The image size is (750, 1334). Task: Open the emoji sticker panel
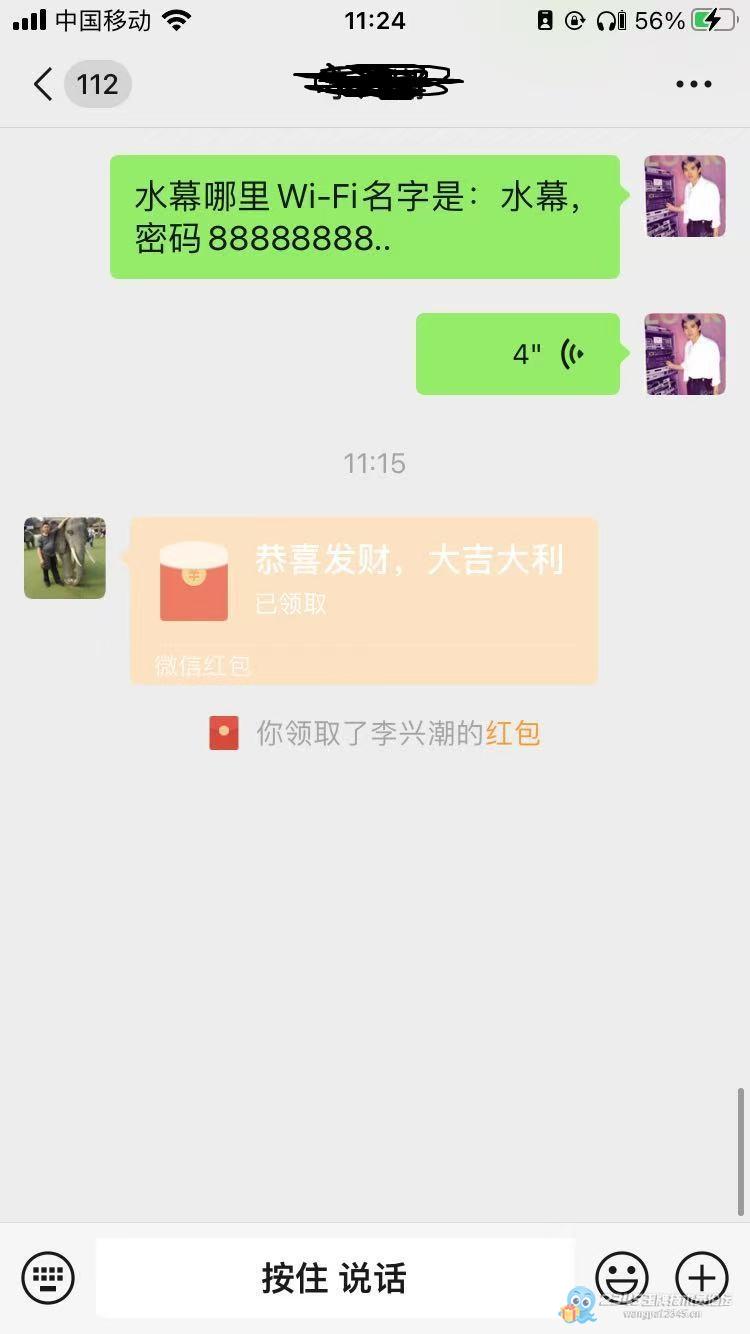621,1277
